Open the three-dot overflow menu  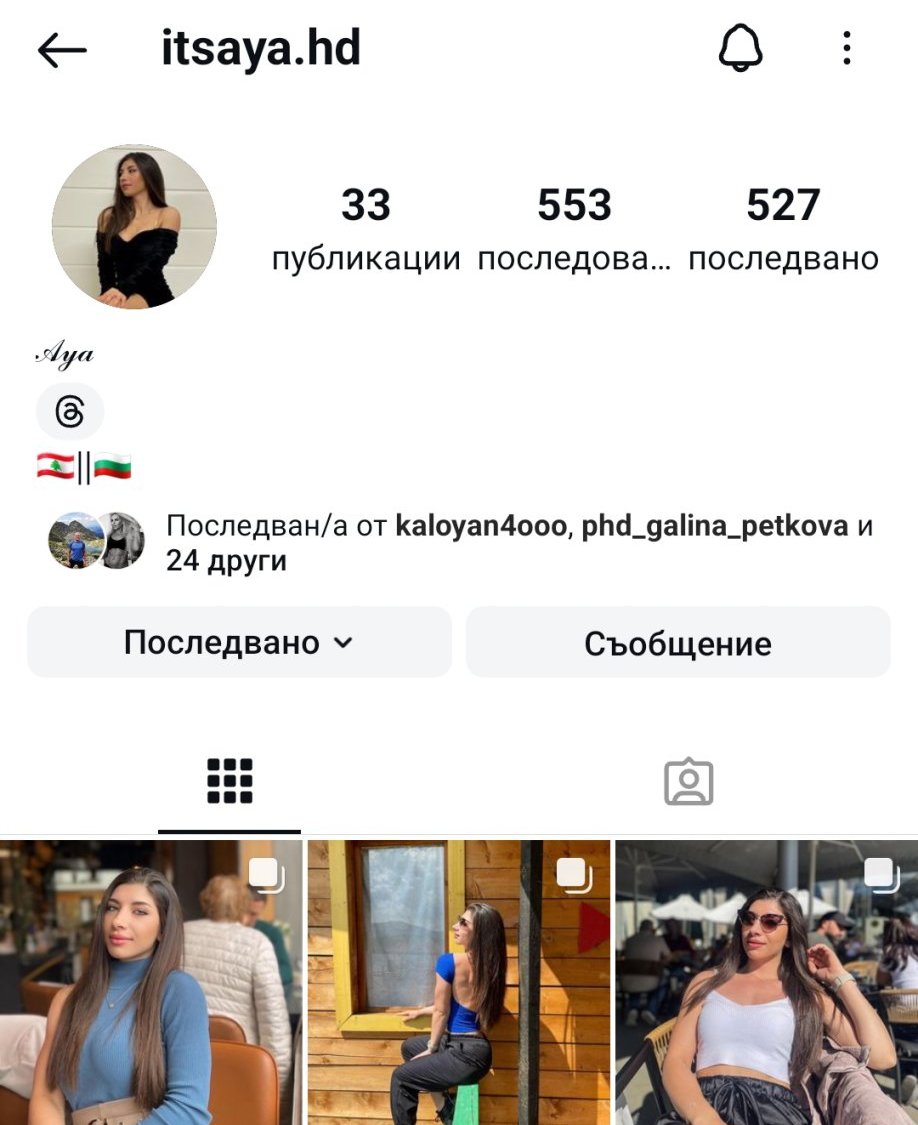click(x=846, y=48)
